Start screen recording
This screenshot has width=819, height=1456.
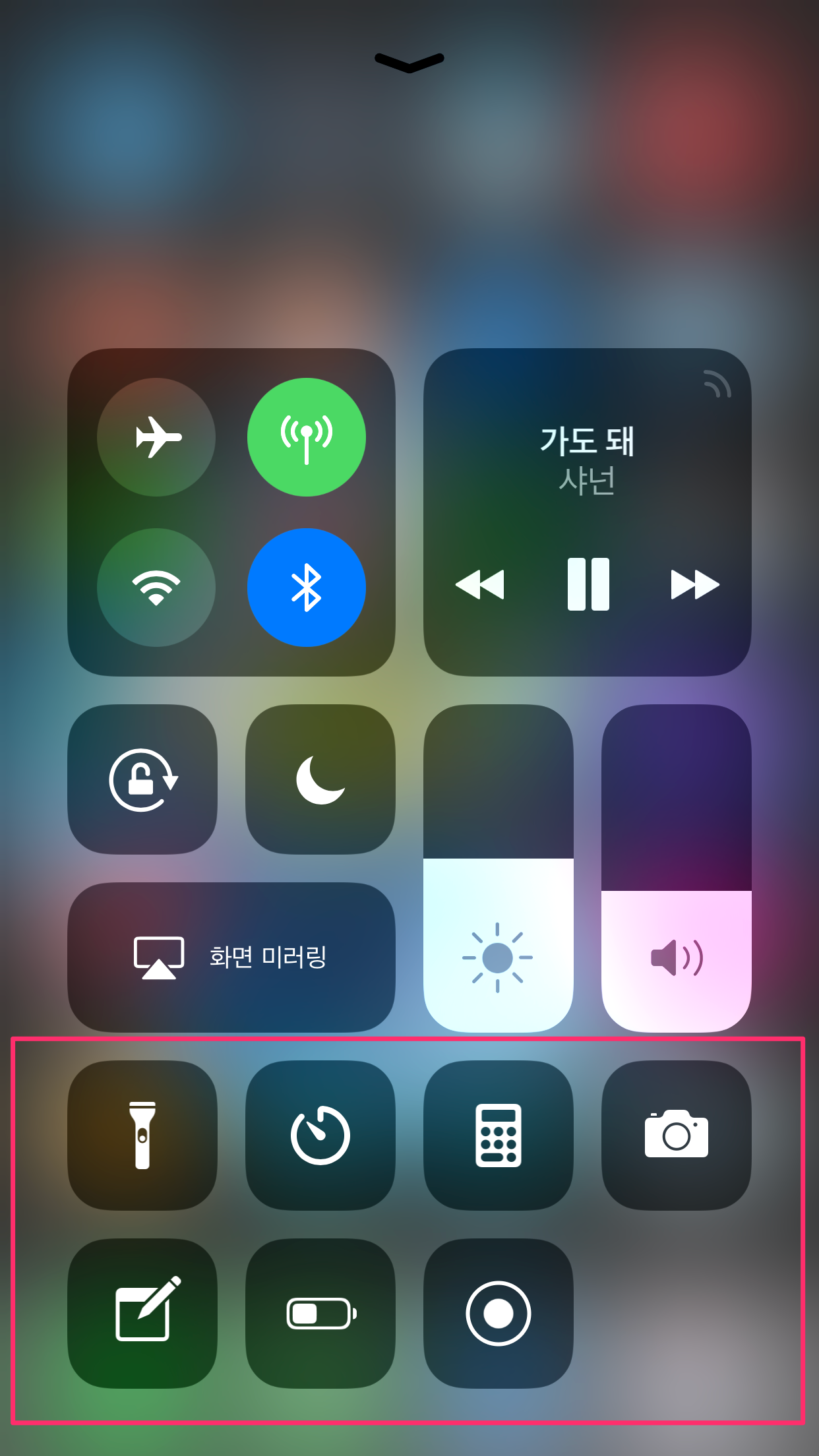(499, 1313)
